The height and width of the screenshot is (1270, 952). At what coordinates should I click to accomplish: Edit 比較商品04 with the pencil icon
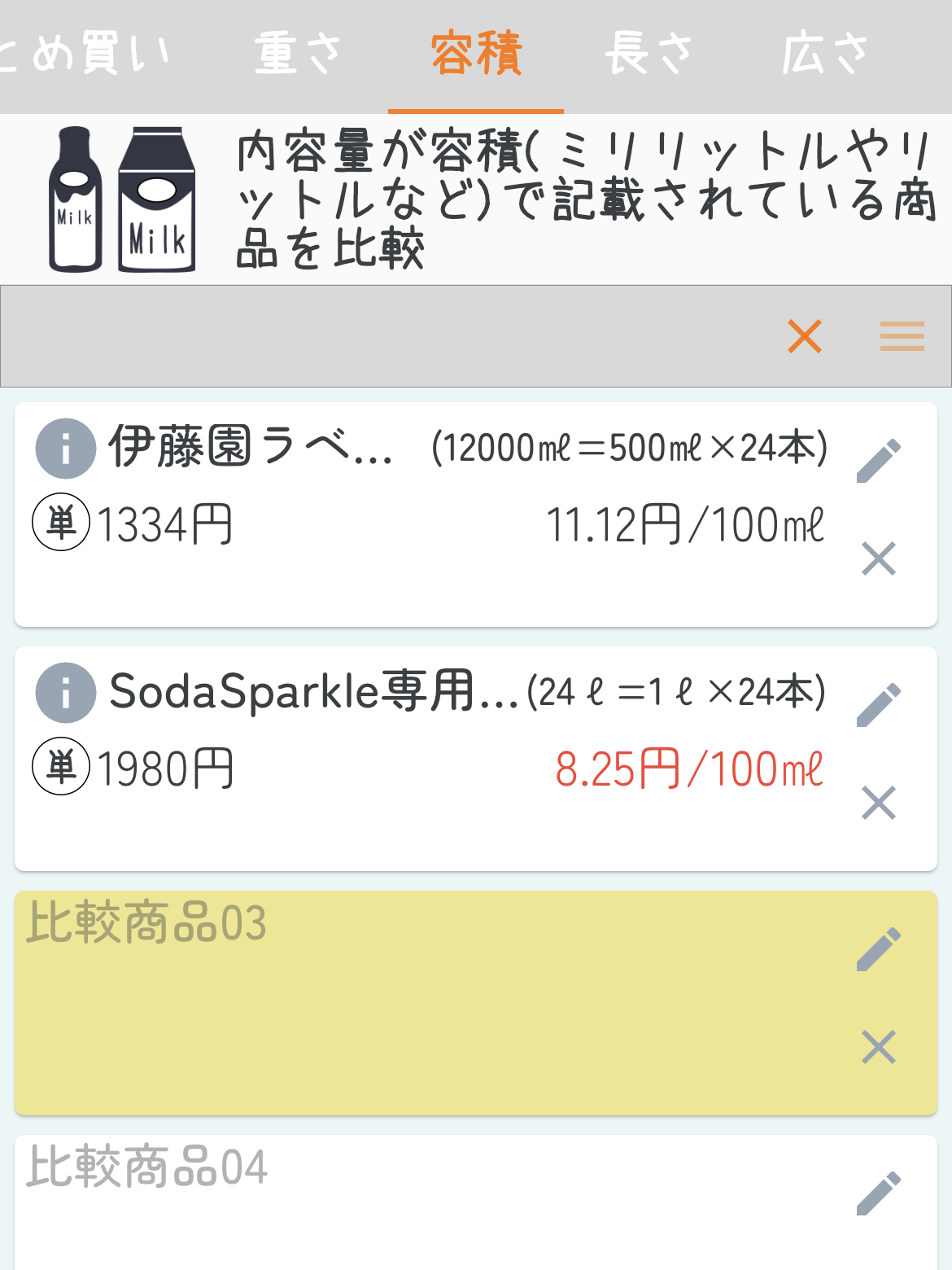pos(879,1193)
